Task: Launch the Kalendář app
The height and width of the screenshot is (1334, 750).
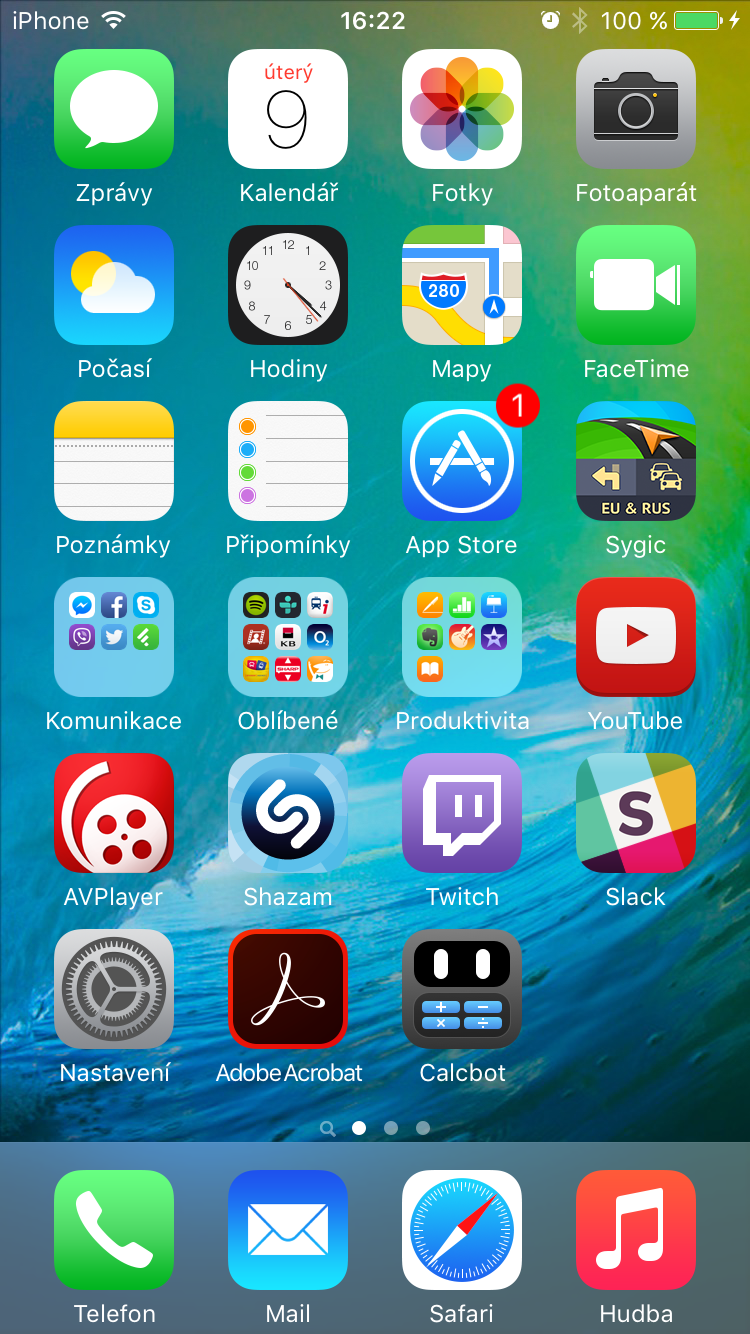Action: (288, 109)
